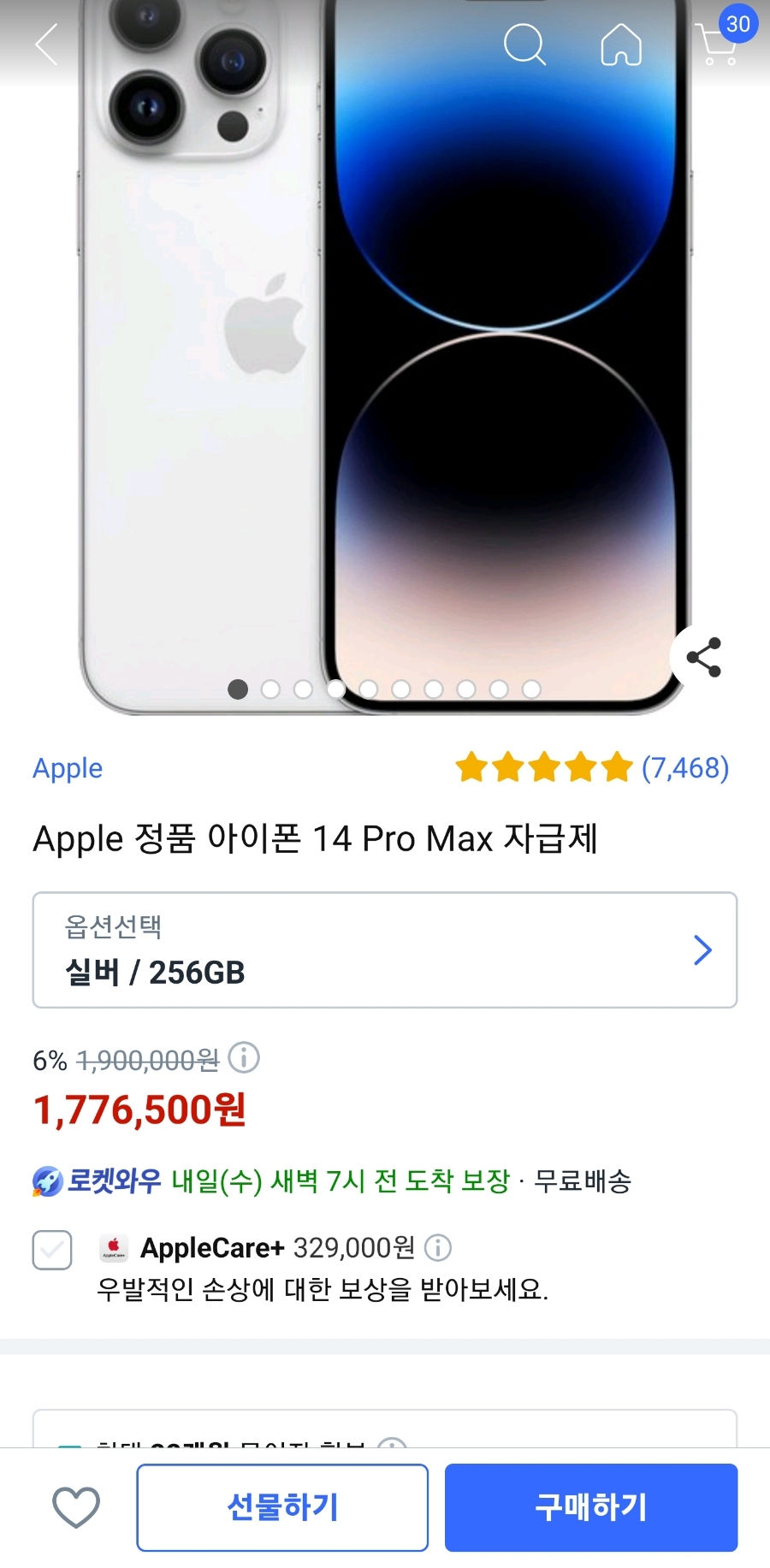
Task: Tap info icon next to AppleCare+ 329,000원
Action: pos(438,1248)
